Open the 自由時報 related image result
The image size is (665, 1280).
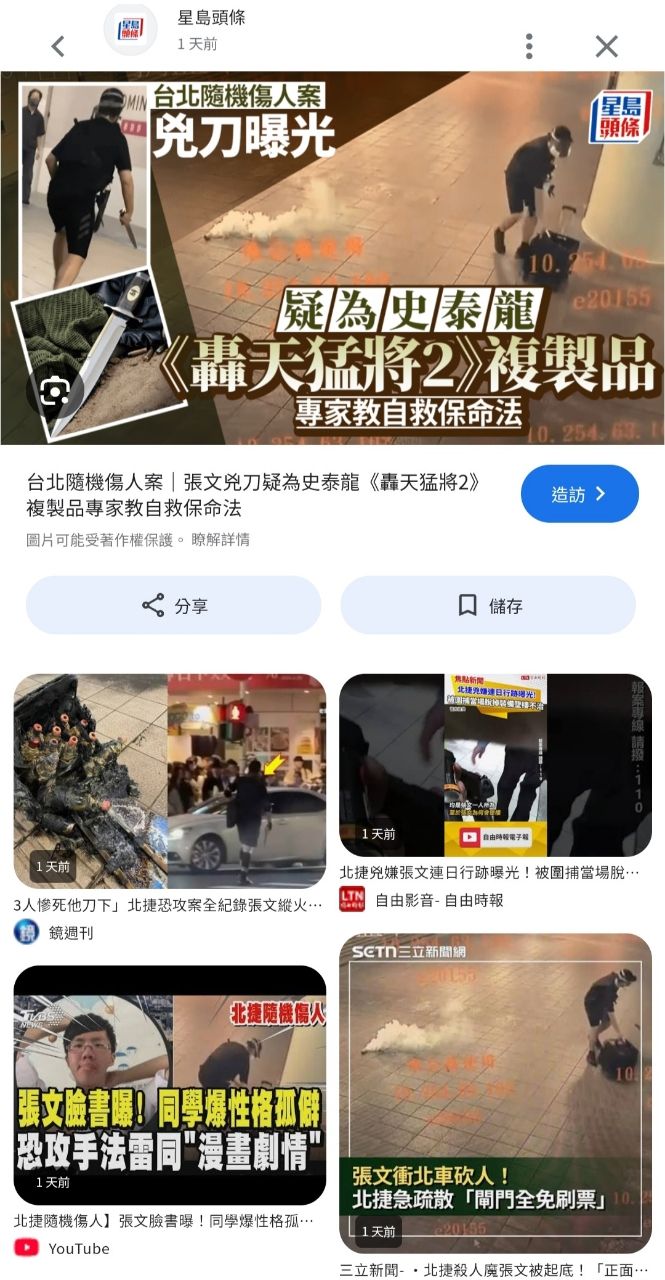coord(495,765)
